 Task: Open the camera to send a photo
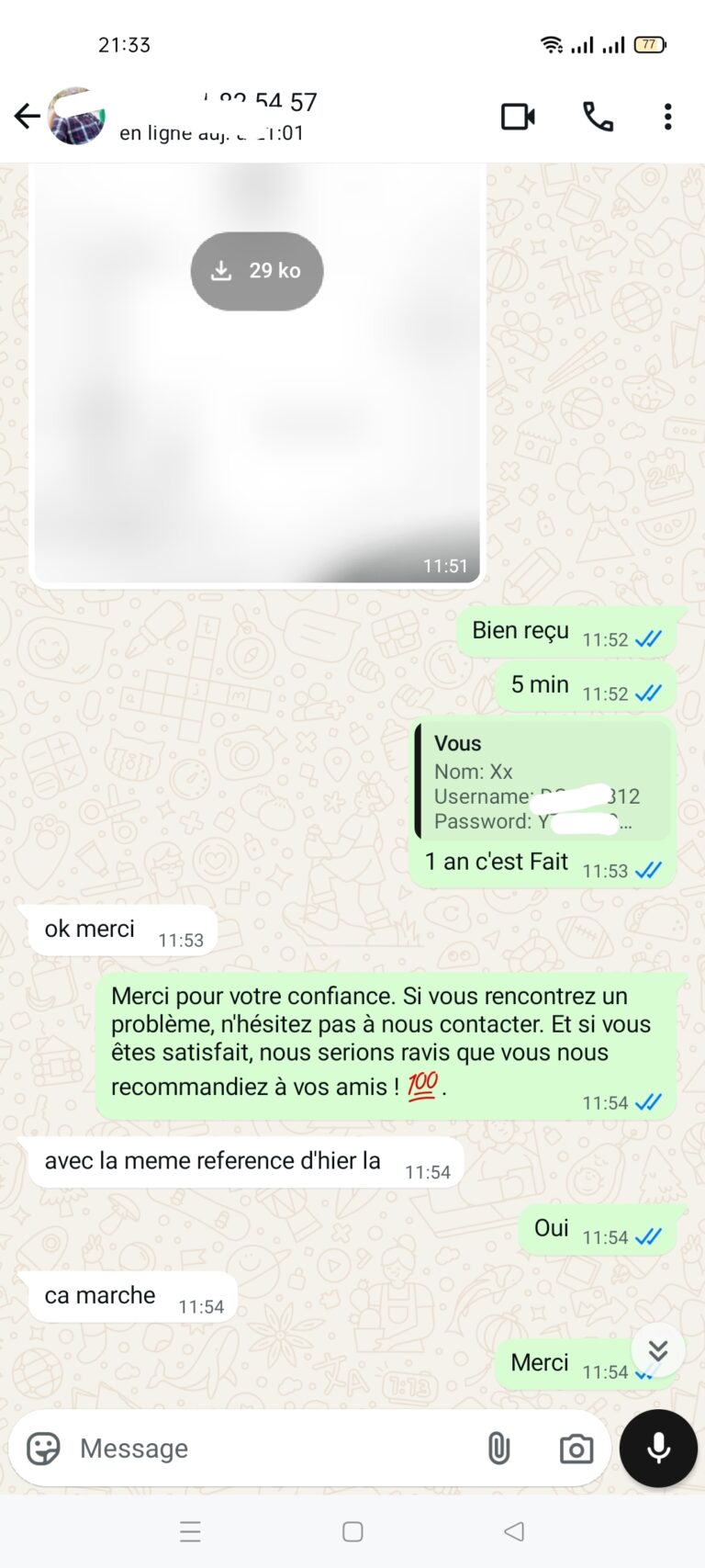tap(576, 1449)
